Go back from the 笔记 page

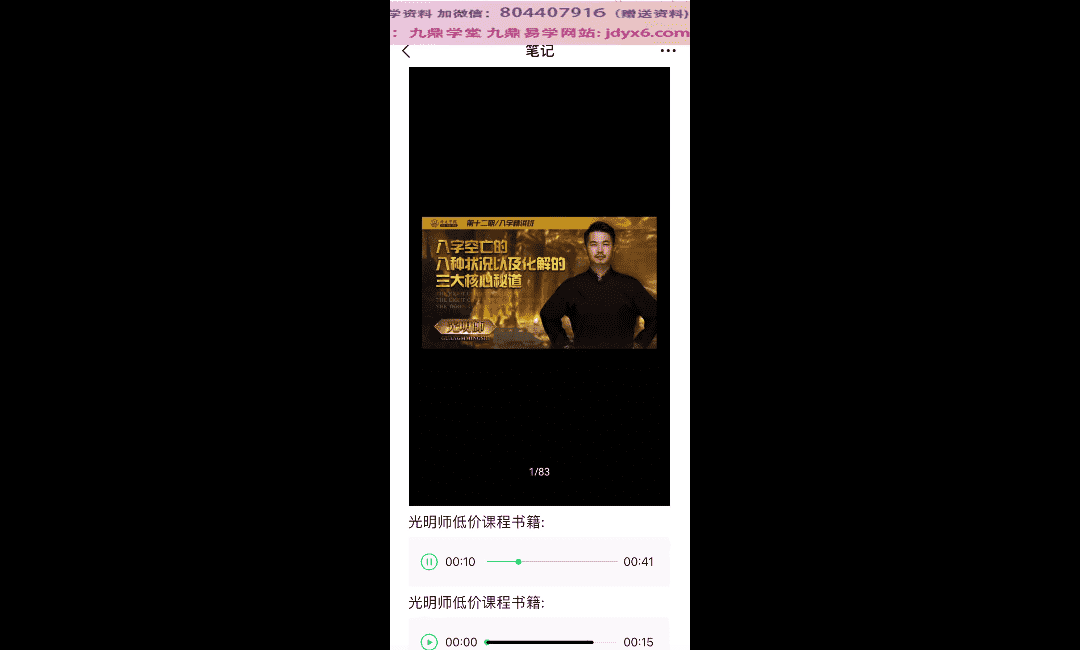coord(406,52)
